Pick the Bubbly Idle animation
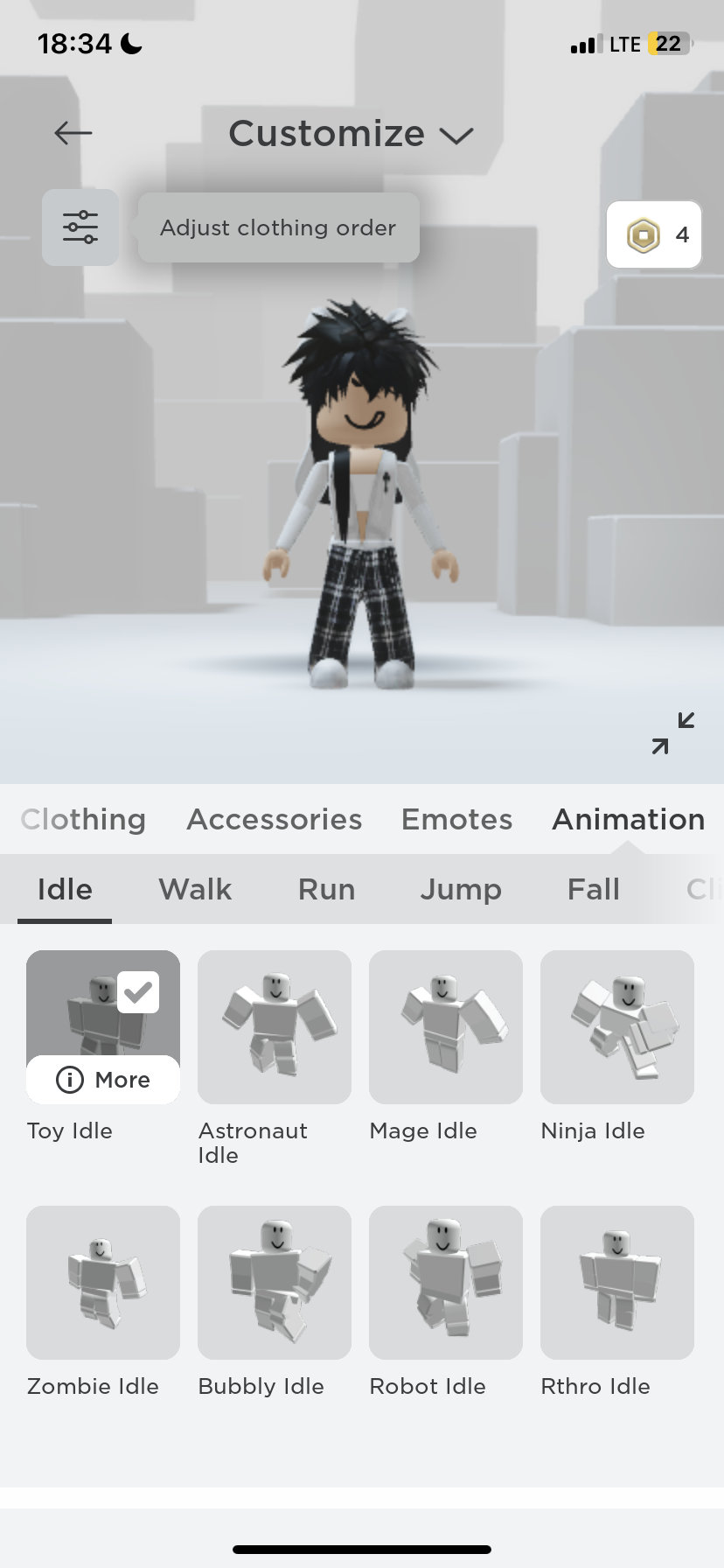 [275, 1283]
